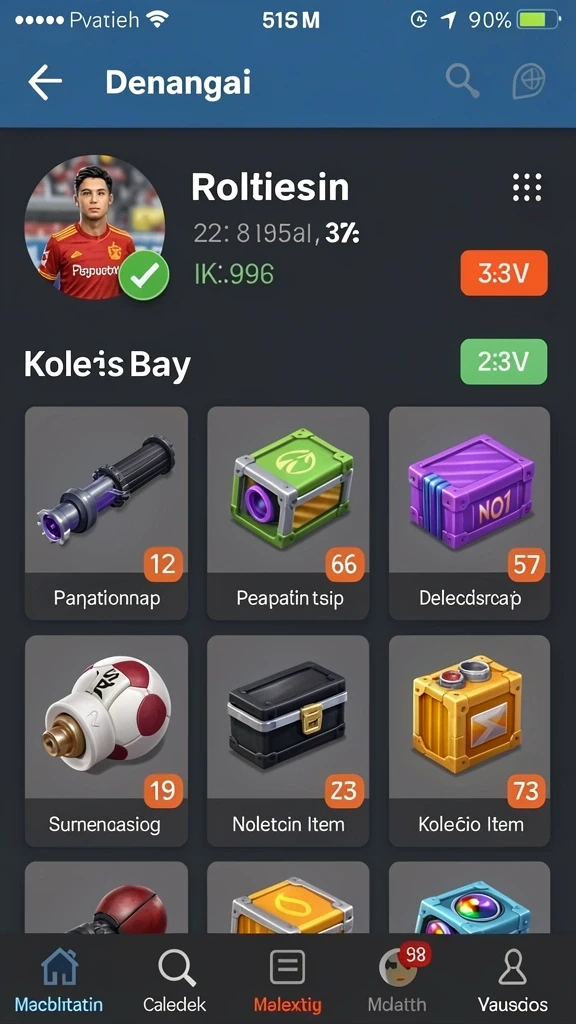
Task: Go to the Vausdos tab
Action: click(513, 980)
